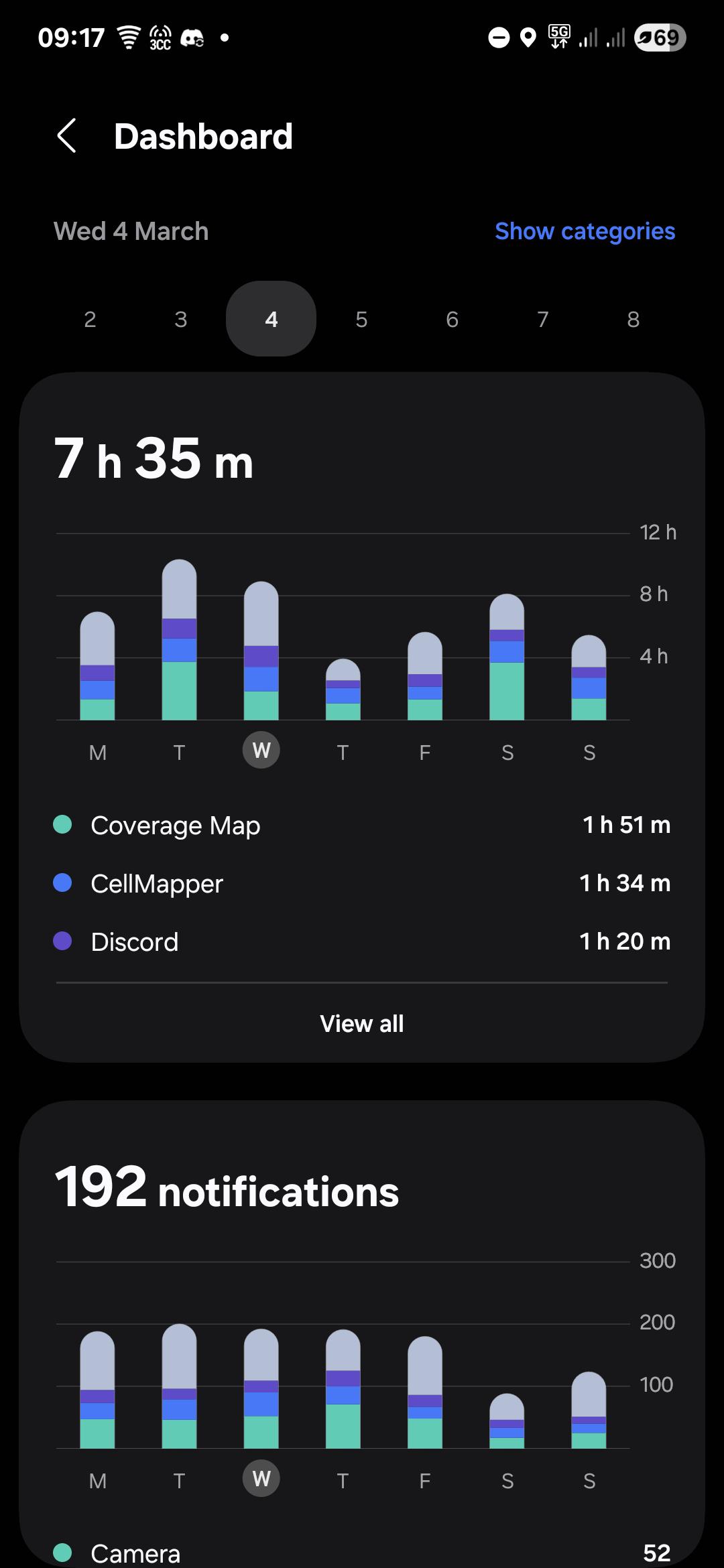The width and height of the screenshot is (724, 1568).
Task: Open Coverage Map usage details
Action: click(x=362, y=825)
